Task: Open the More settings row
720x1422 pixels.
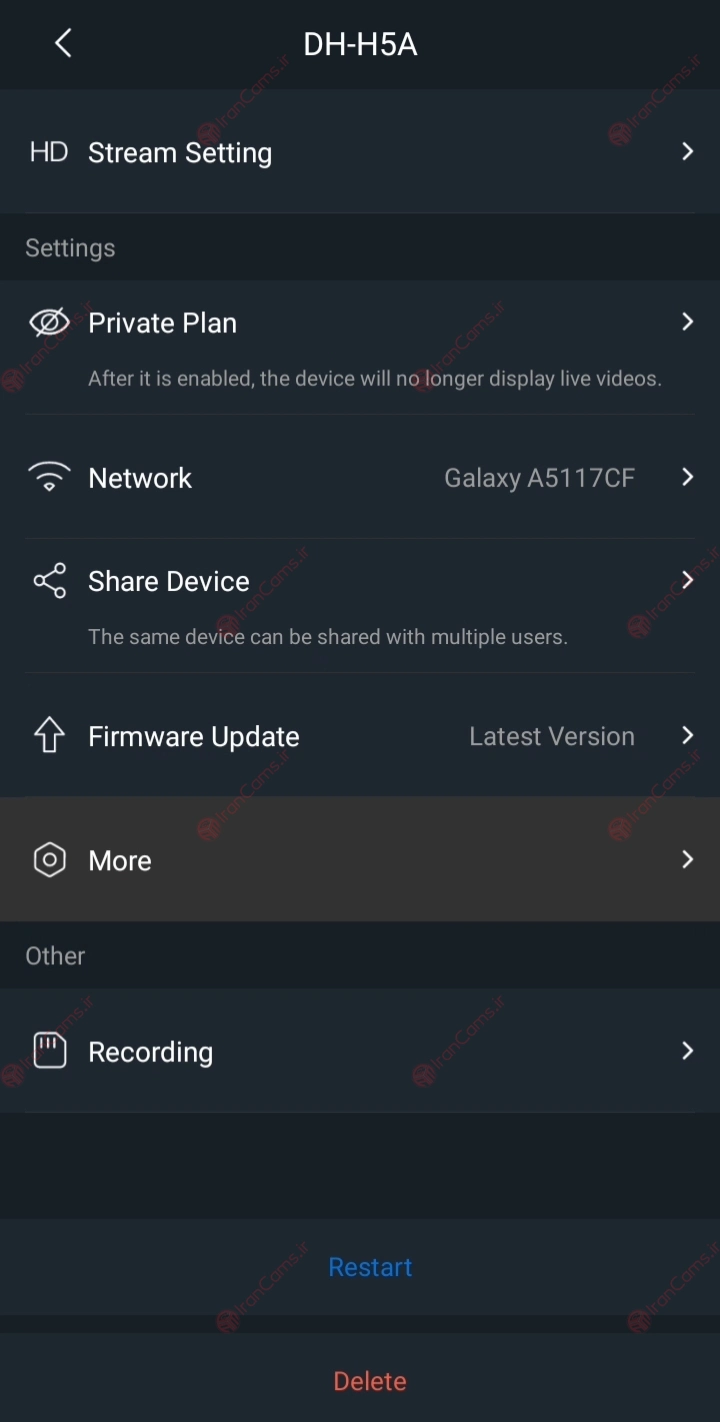Action: click(360, 860)
